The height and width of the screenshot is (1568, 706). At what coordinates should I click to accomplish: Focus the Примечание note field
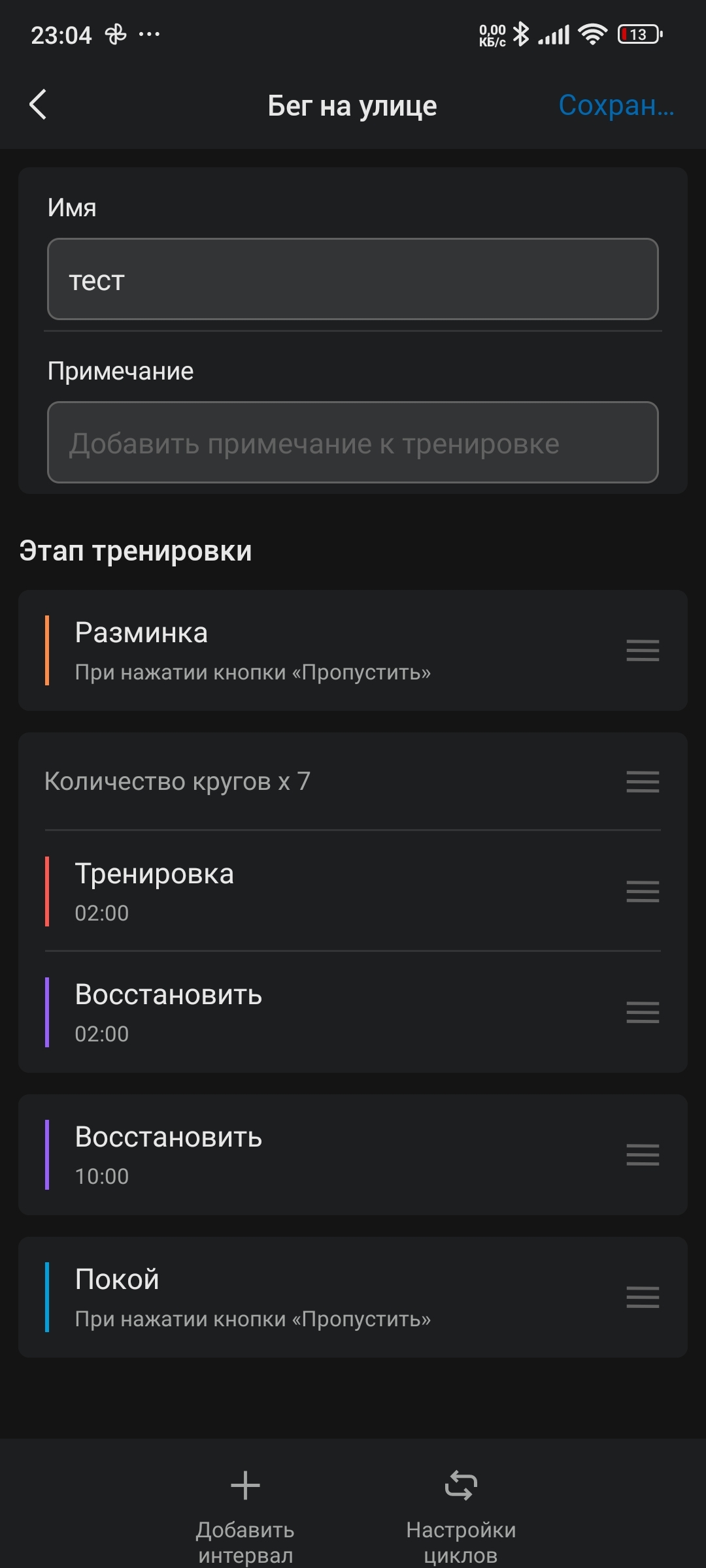pos(353,443)
